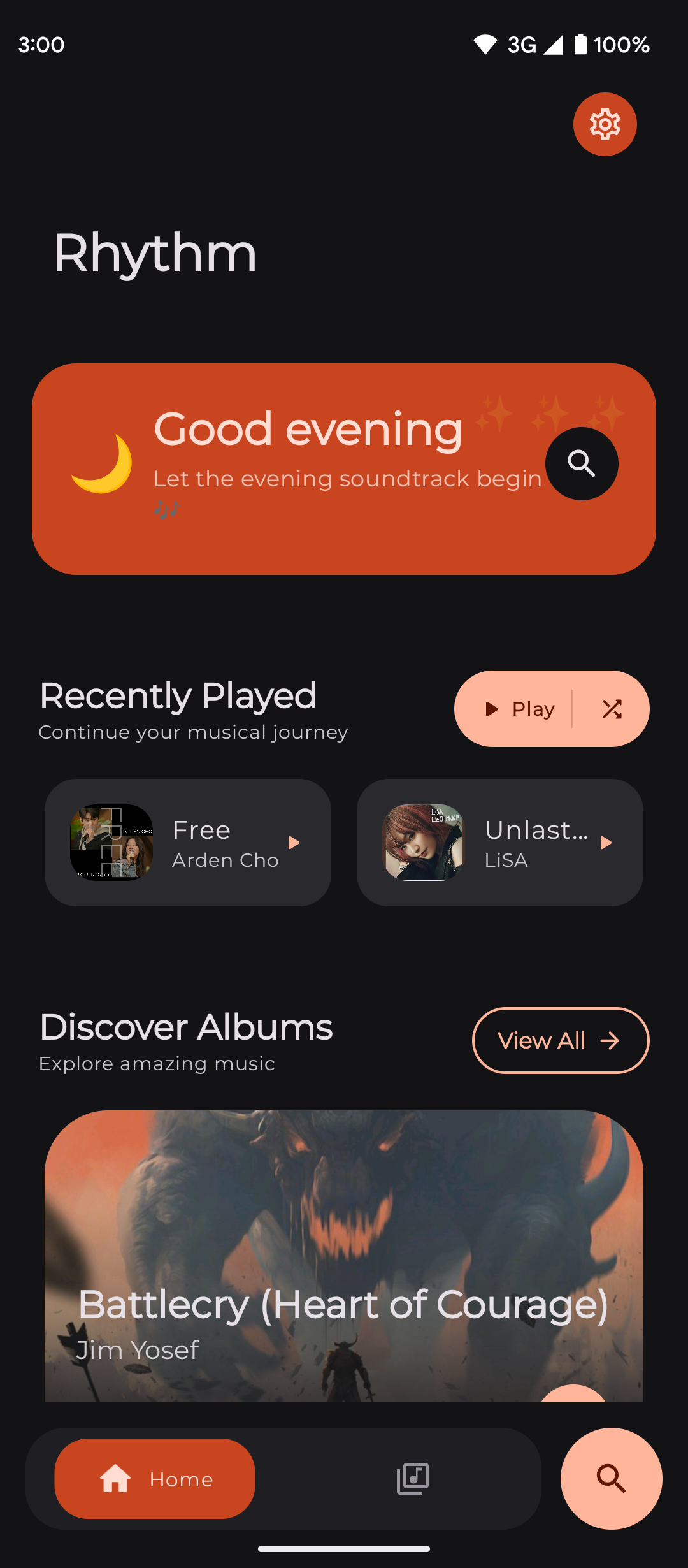
Task: Open the floating search button
Action: click(611, 1479)
